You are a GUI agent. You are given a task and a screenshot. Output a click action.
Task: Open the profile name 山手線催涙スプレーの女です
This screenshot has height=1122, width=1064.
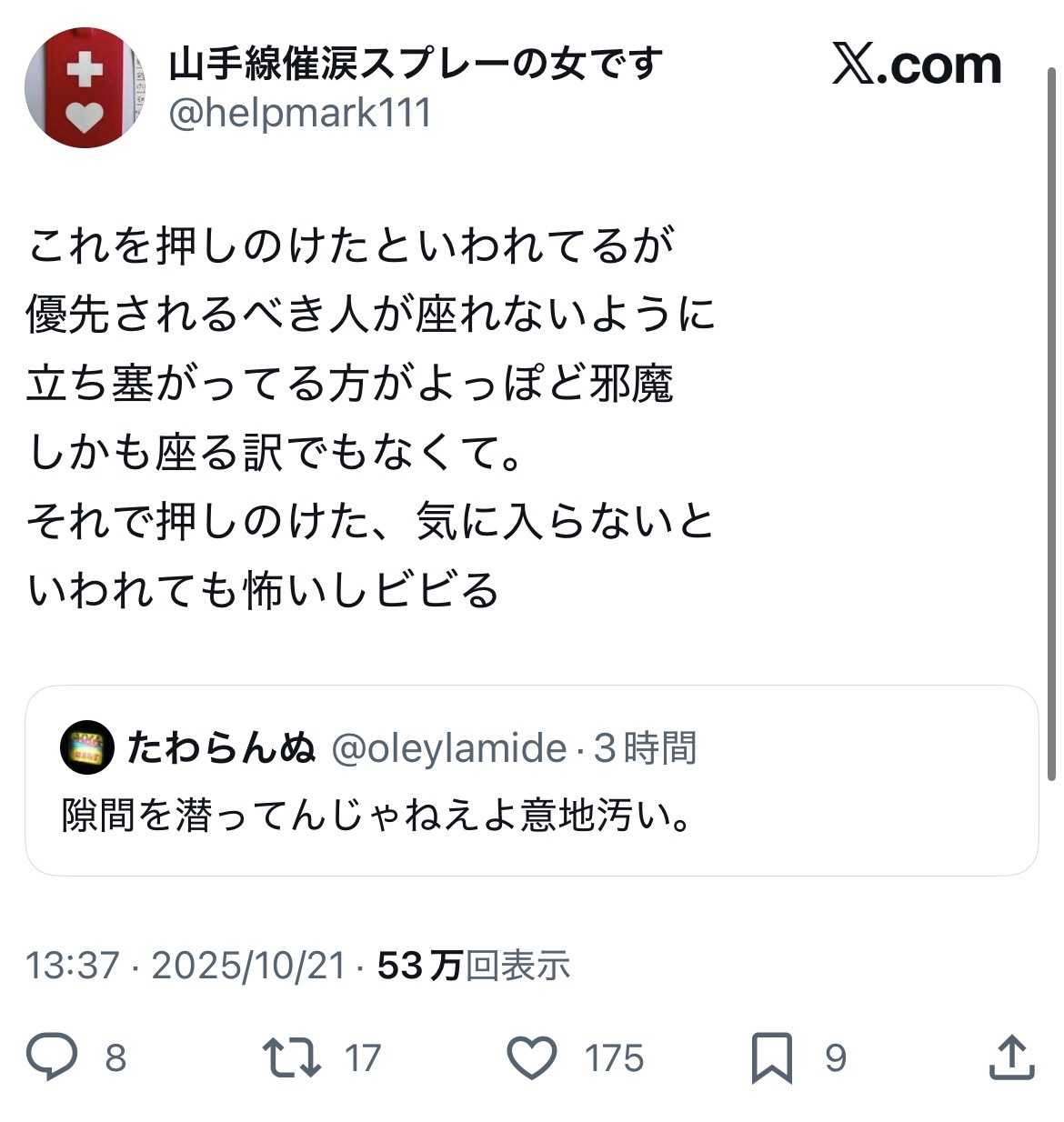pos(415,65)
